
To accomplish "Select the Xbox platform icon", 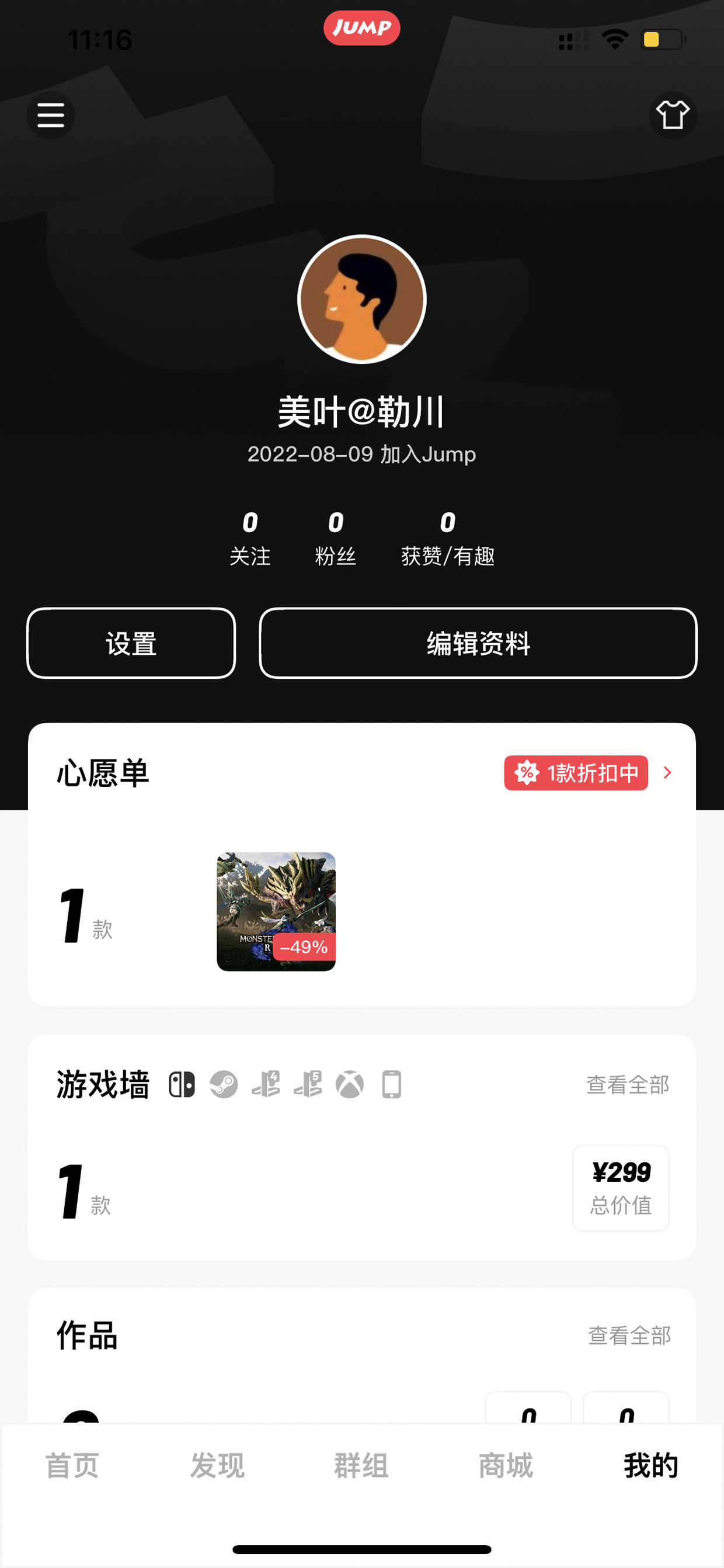I will pyautogui.click(x=350, y=1084).
